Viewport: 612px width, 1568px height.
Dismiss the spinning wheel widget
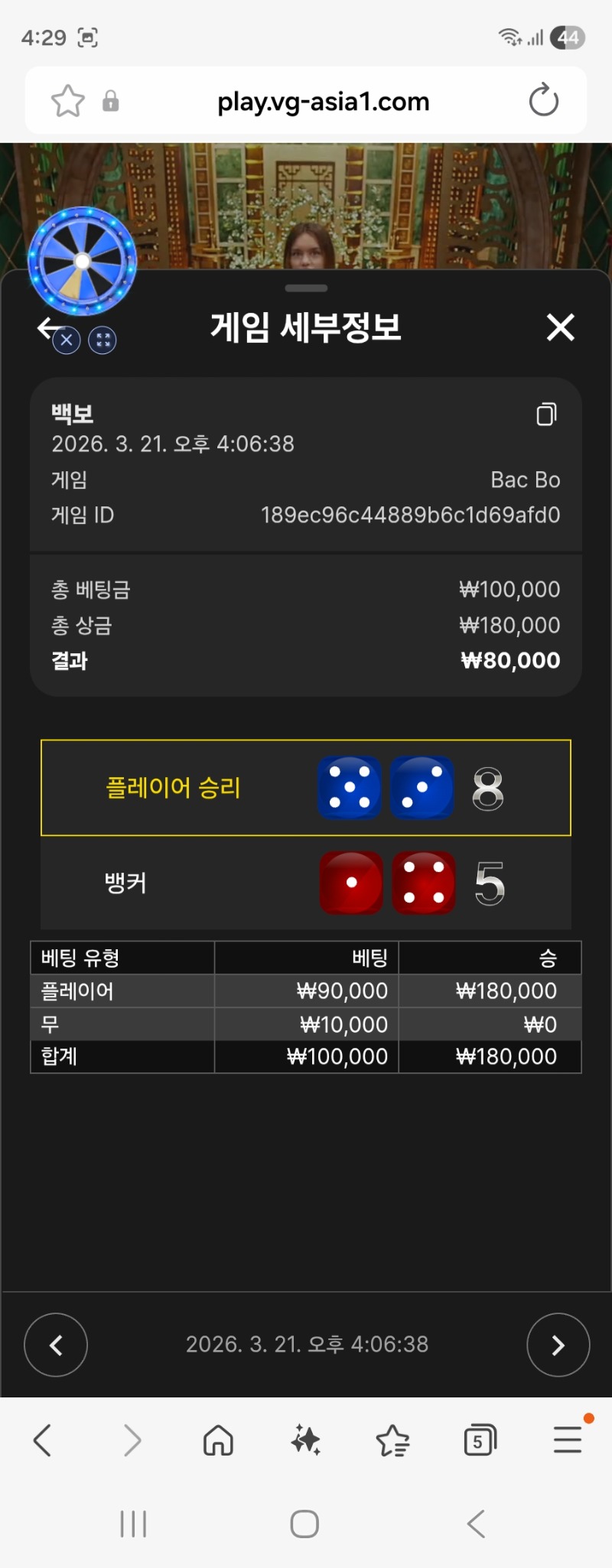coord(67,340)
